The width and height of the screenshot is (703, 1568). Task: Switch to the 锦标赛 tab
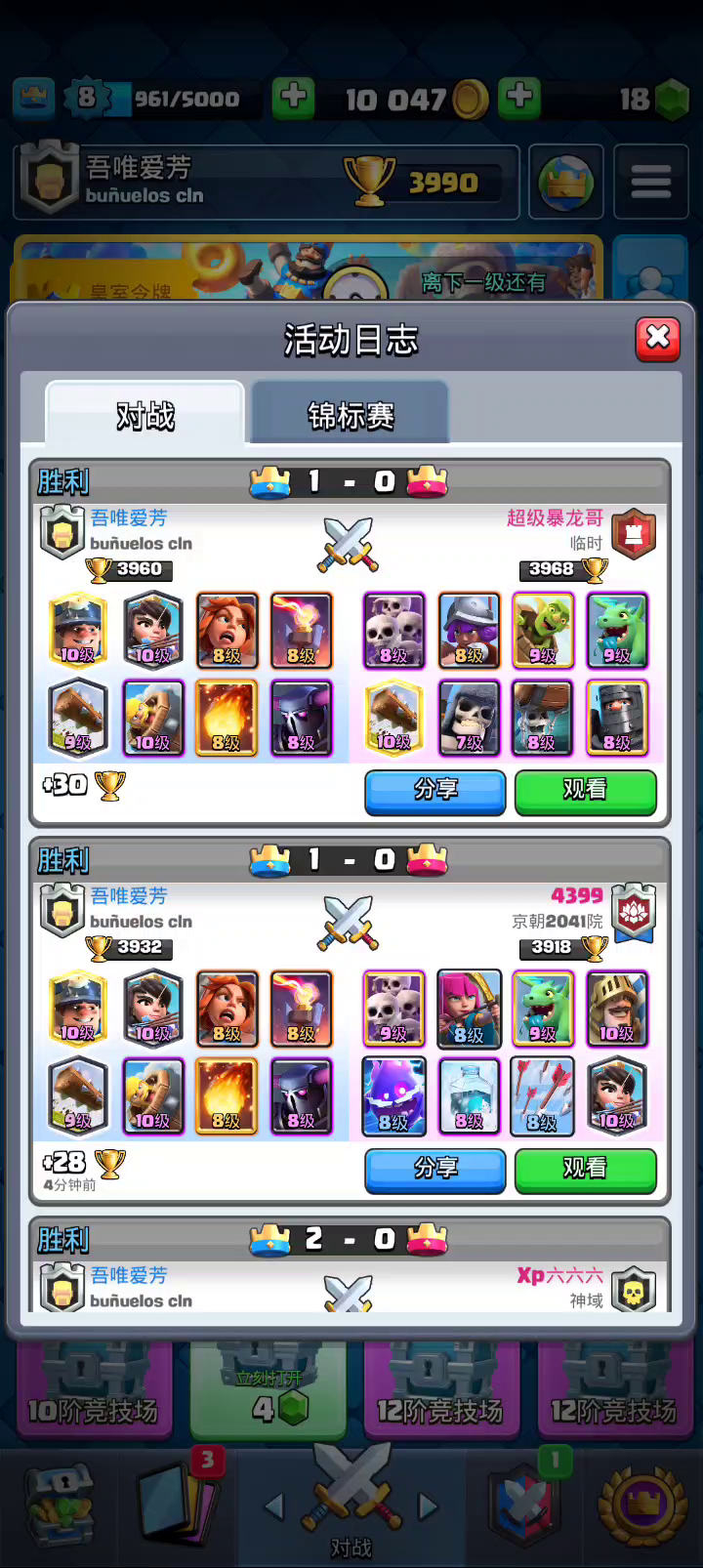351,415
